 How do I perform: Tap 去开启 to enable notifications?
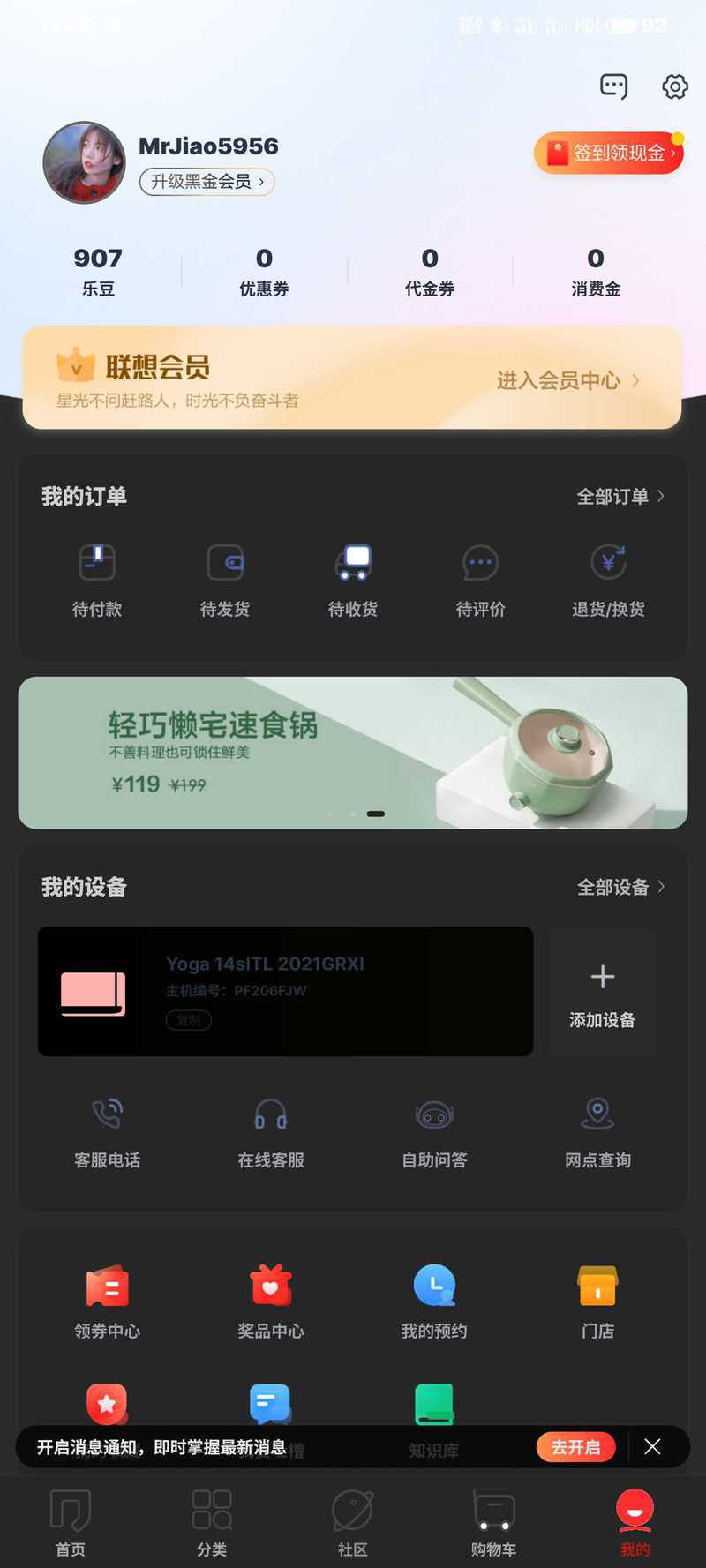575,1447
